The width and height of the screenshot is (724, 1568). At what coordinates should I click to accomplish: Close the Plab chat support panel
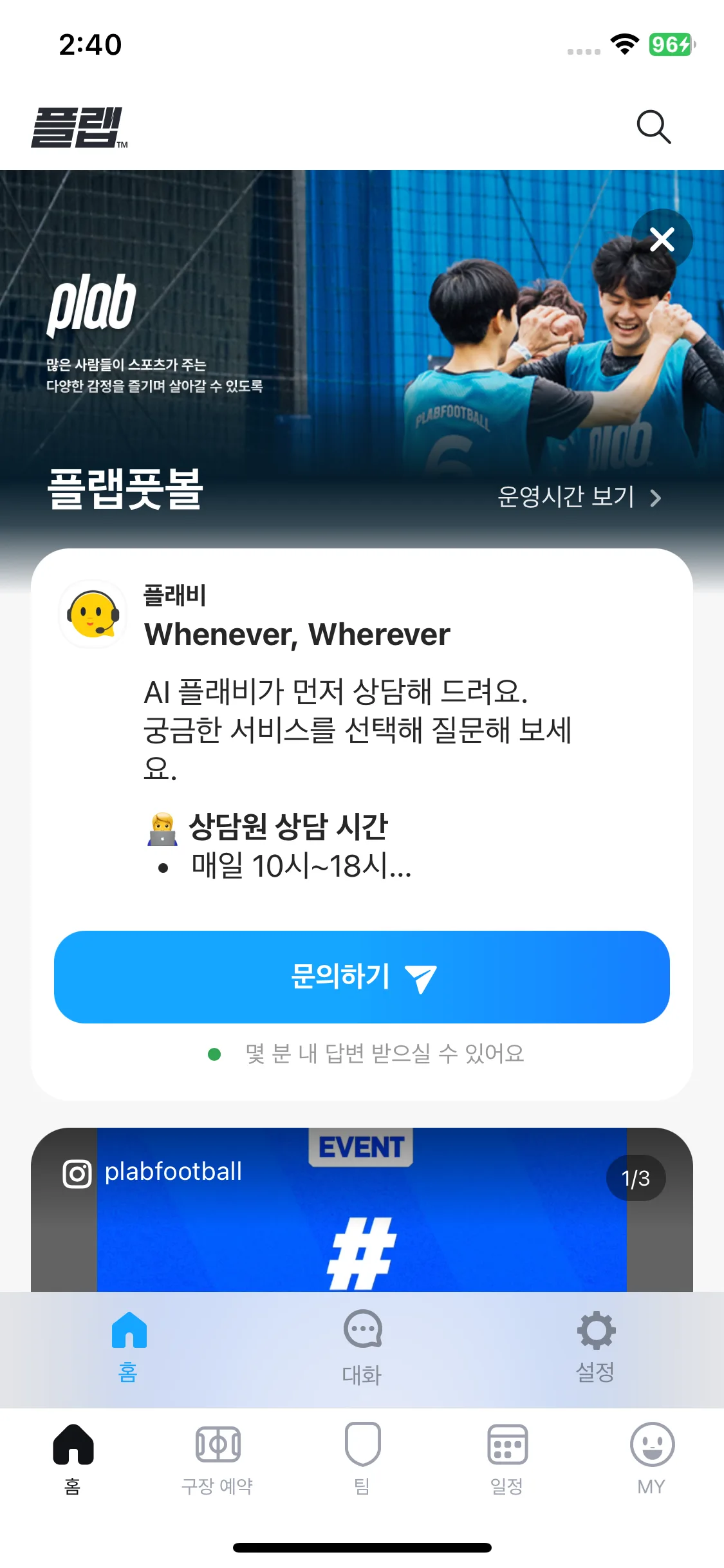pos(662,239)
